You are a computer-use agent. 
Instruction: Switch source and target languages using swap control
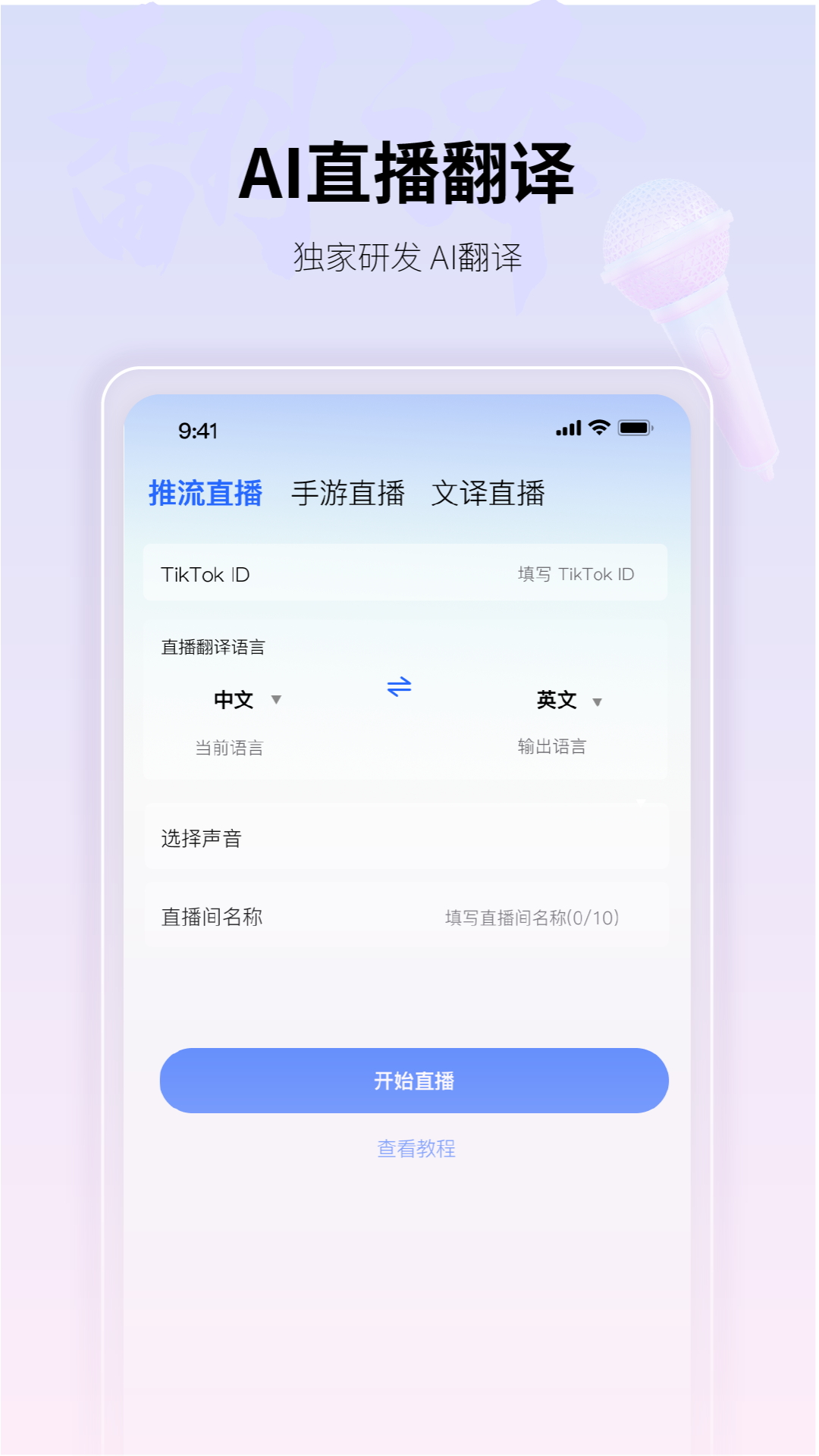click(397, 686)
